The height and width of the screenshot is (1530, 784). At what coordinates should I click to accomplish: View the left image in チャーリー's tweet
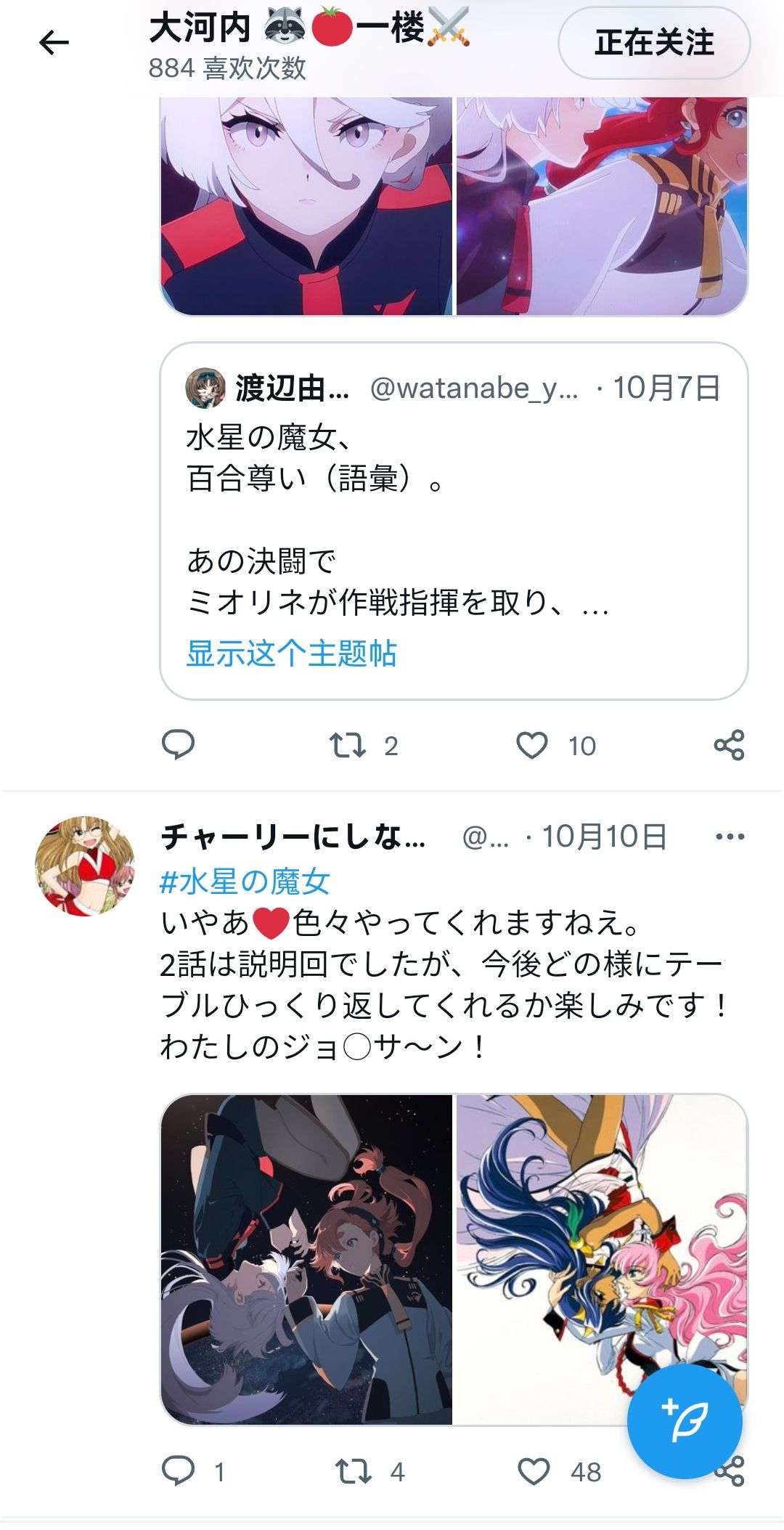[x=306, y=1259]
